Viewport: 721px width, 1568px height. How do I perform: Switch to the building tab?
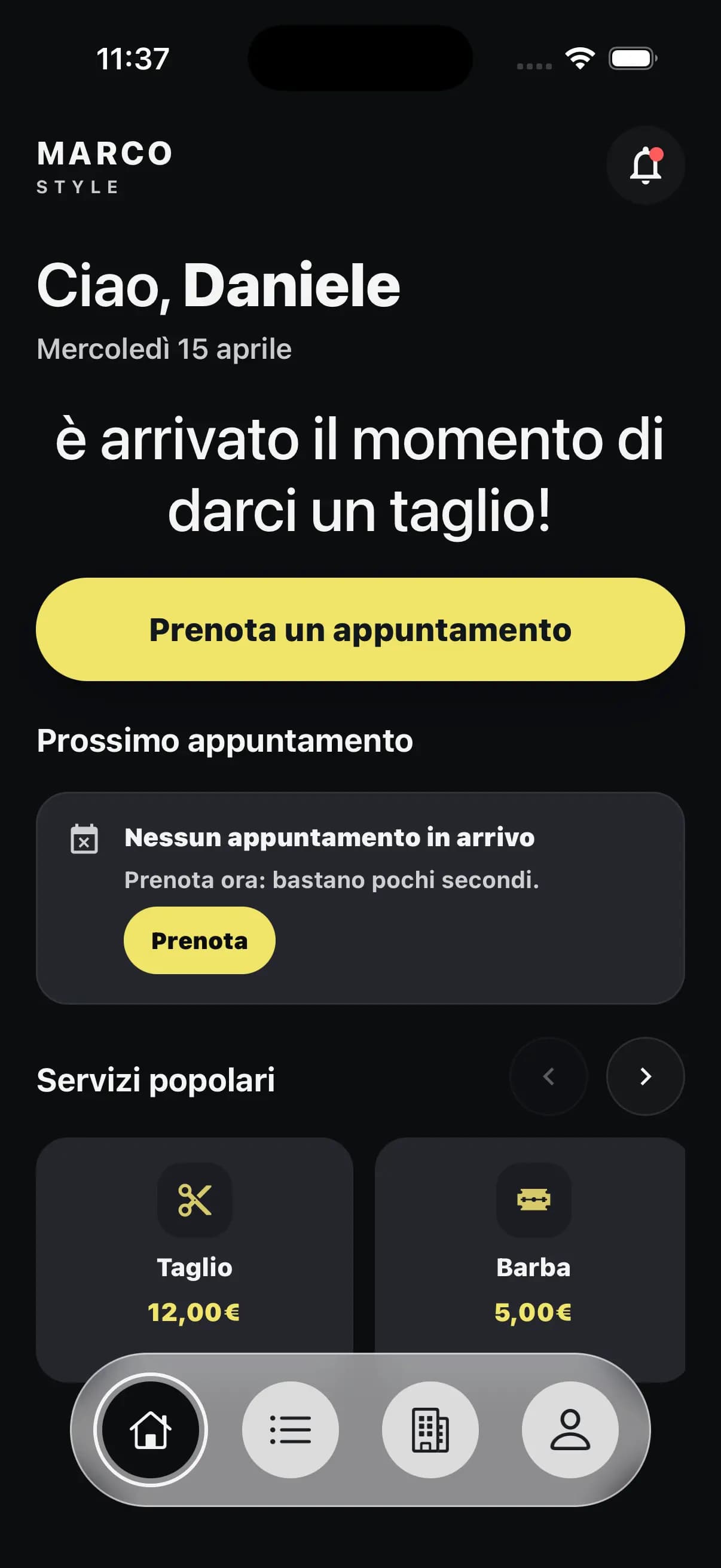[430, 1429]
